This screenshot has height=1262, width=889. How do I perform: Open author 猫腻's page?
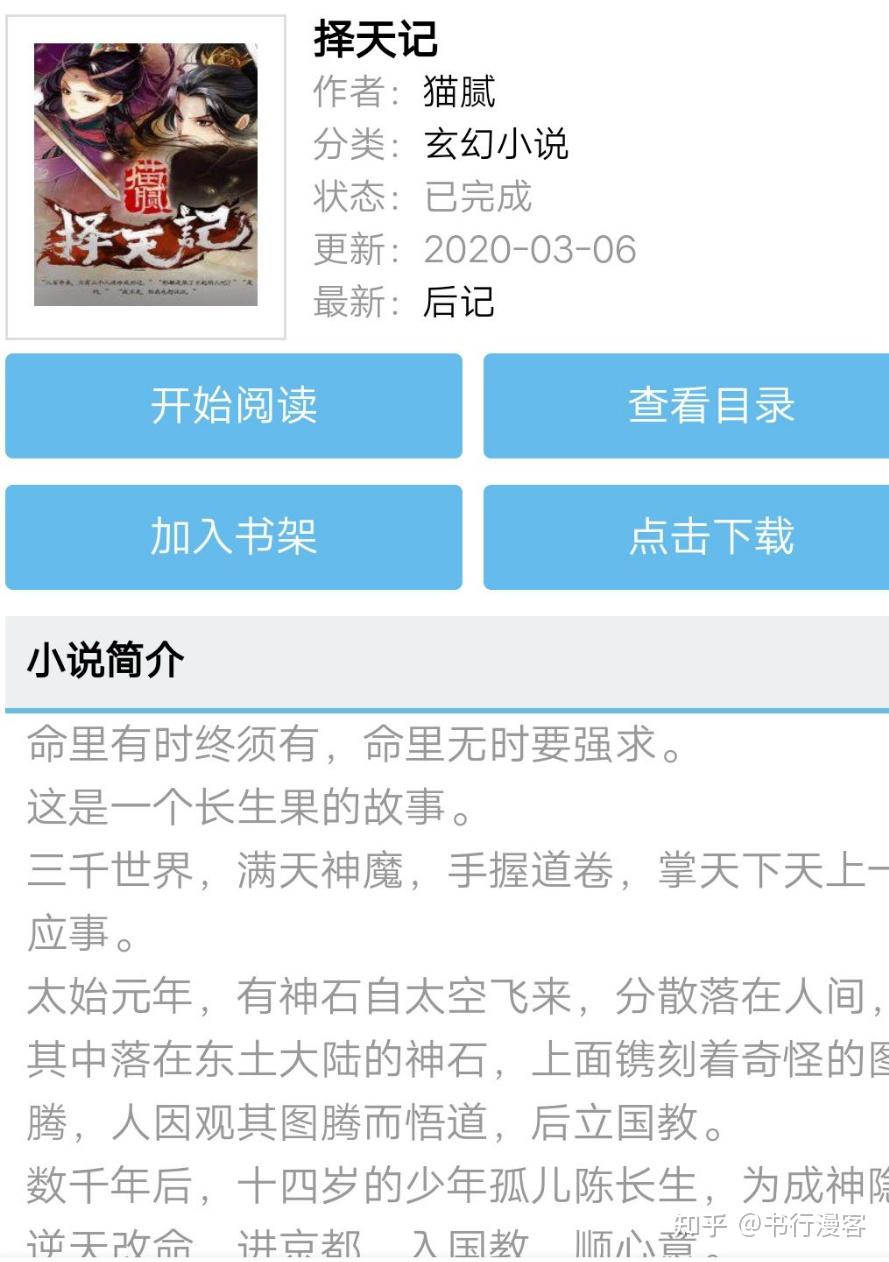click(459, 92)
